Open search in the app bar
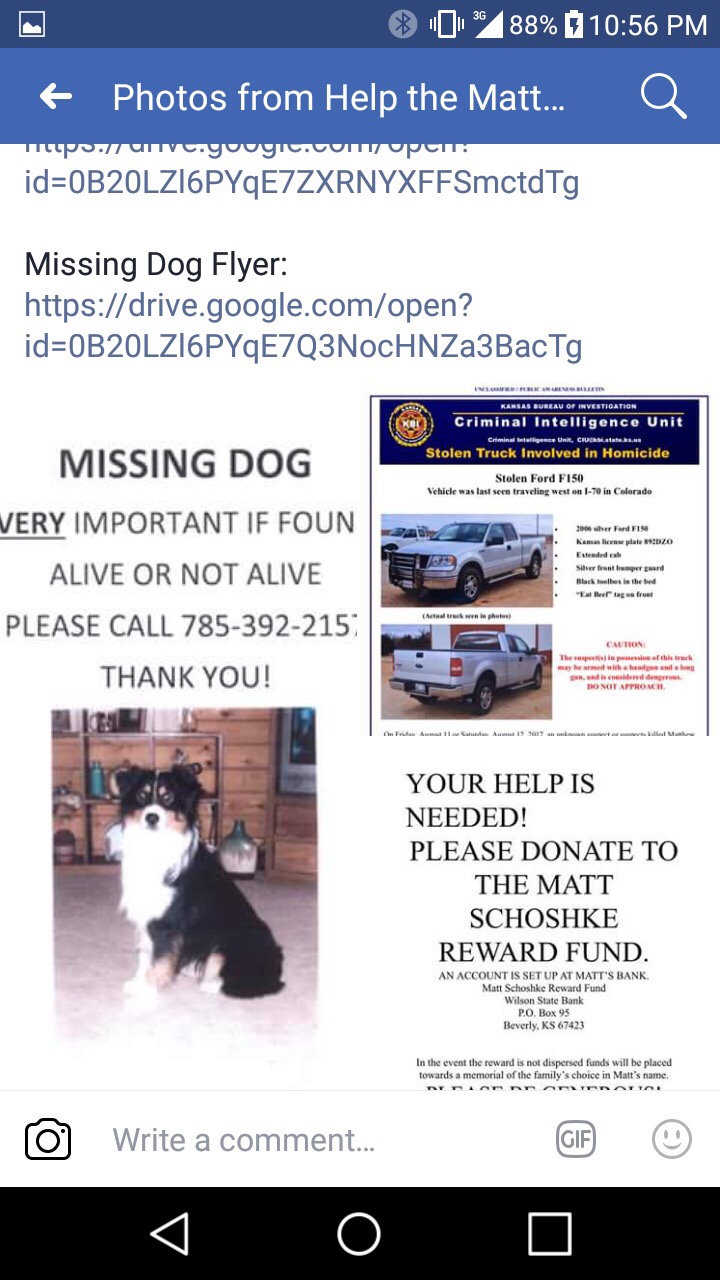The height and width of the screenshot is (1280, 720). (662, 97)
